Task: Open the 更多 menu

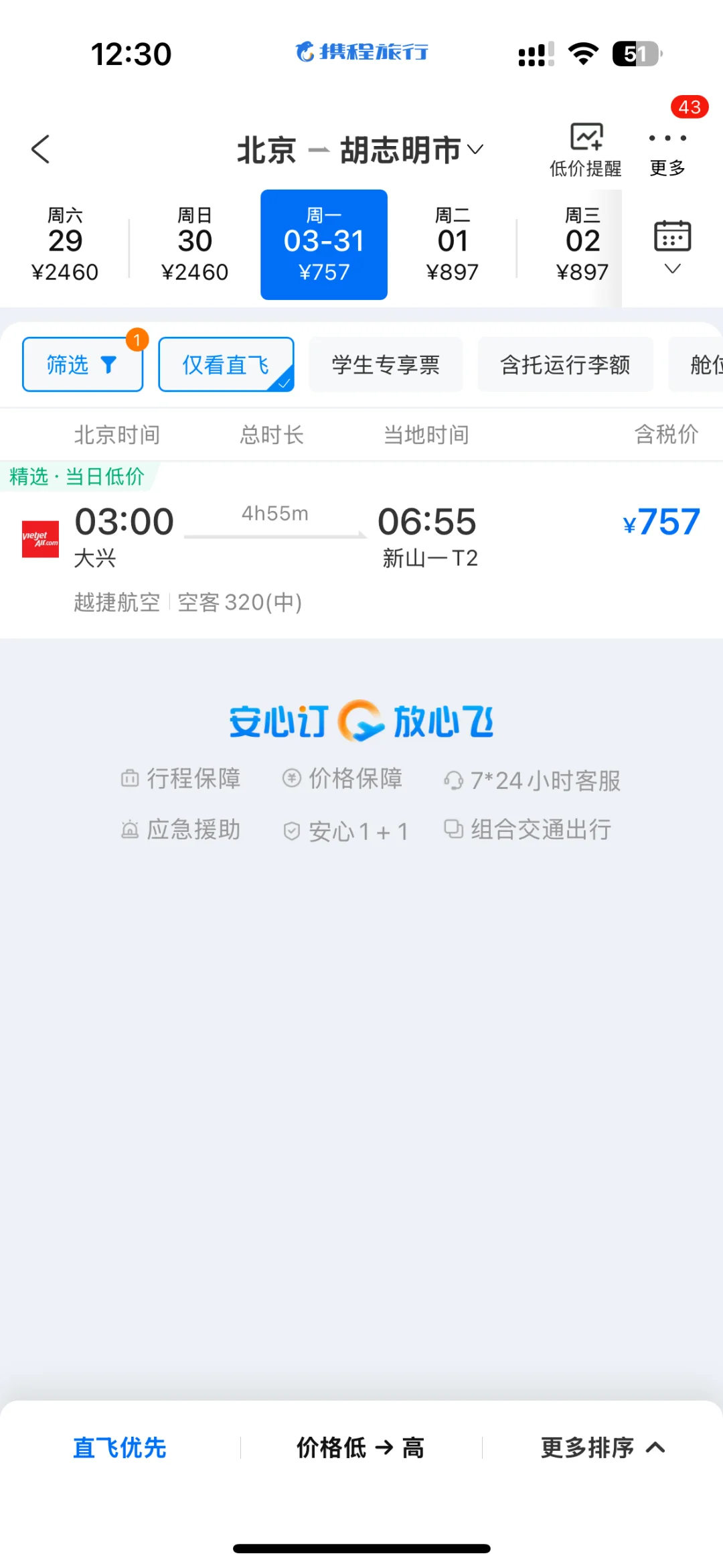Action: click(667, 150)
